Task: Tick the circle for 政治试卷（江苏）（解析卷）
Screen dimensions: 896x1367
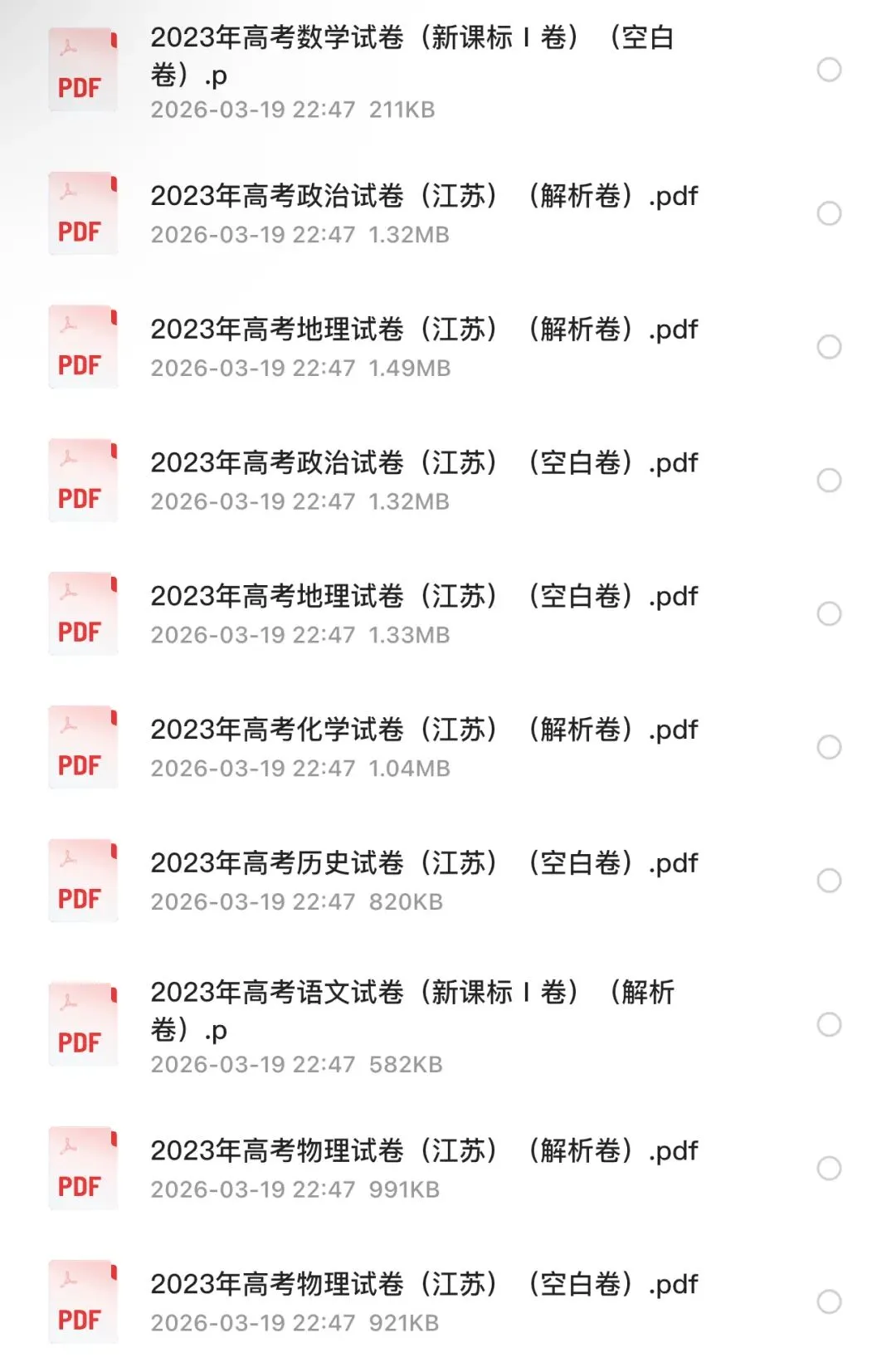Action: (x=829, y=213)
